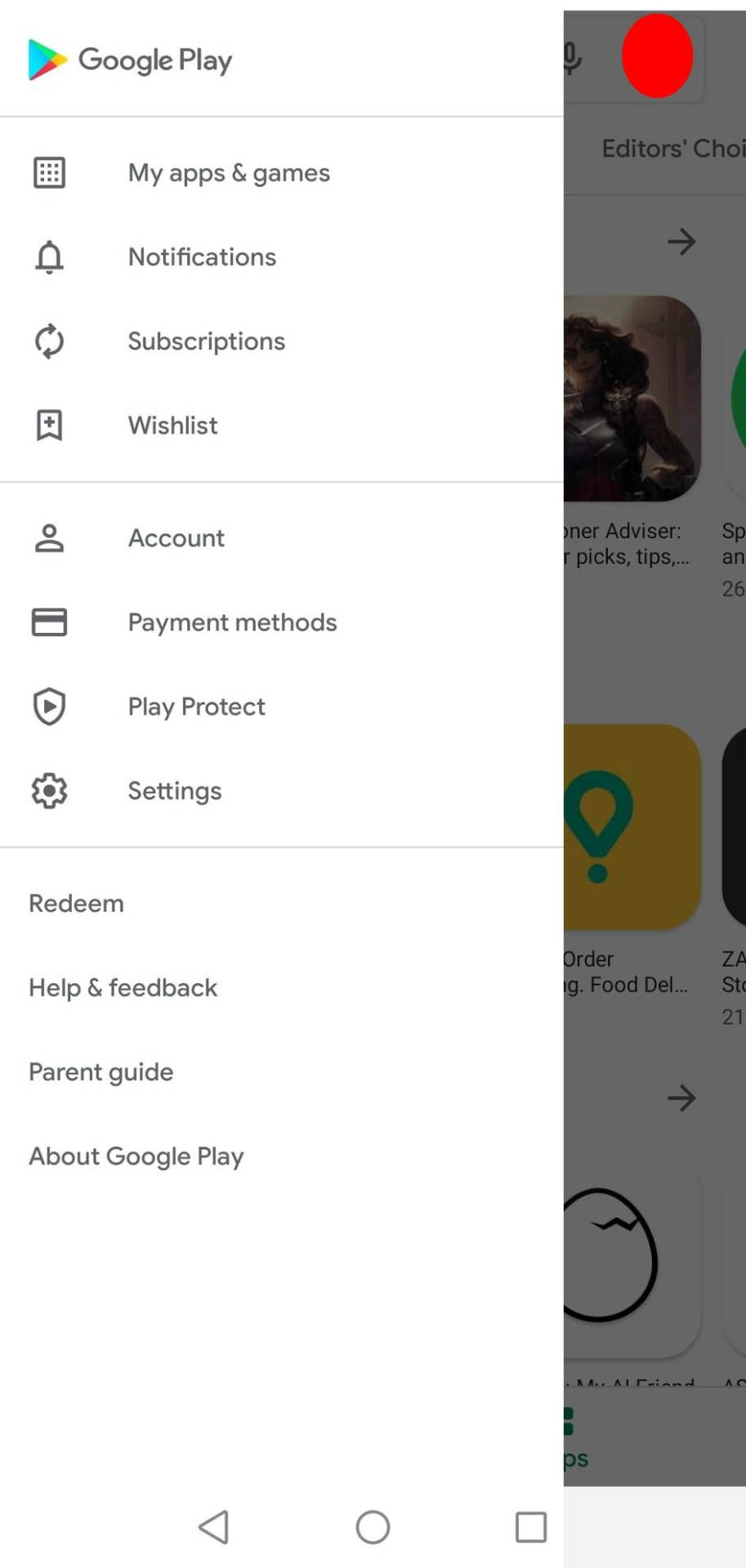The width and height of the screenshot is (746, 1568).
Task: Open Wishlist via its bookmark icon
Action: (x=49, y=425)
